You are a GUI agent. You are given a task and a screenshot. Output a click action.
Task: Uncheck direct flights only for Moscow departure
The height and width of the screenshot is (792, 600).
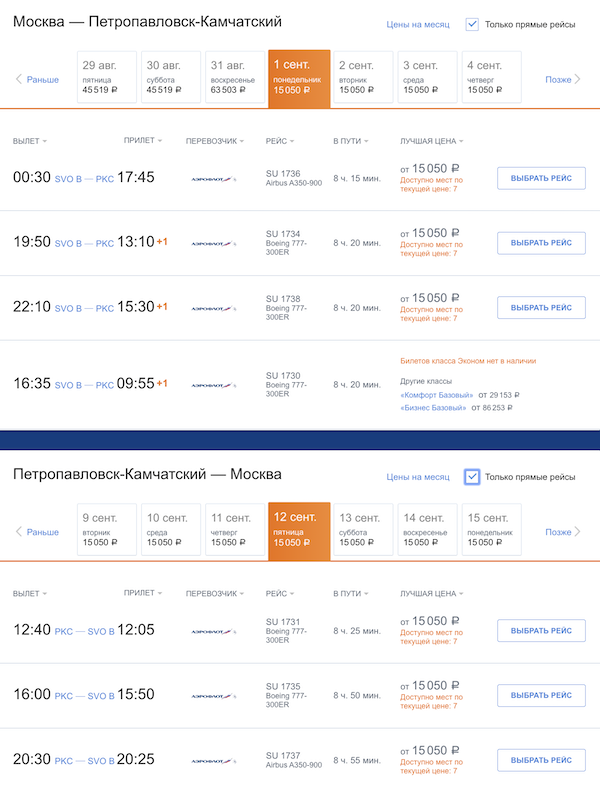coord(473,23)
